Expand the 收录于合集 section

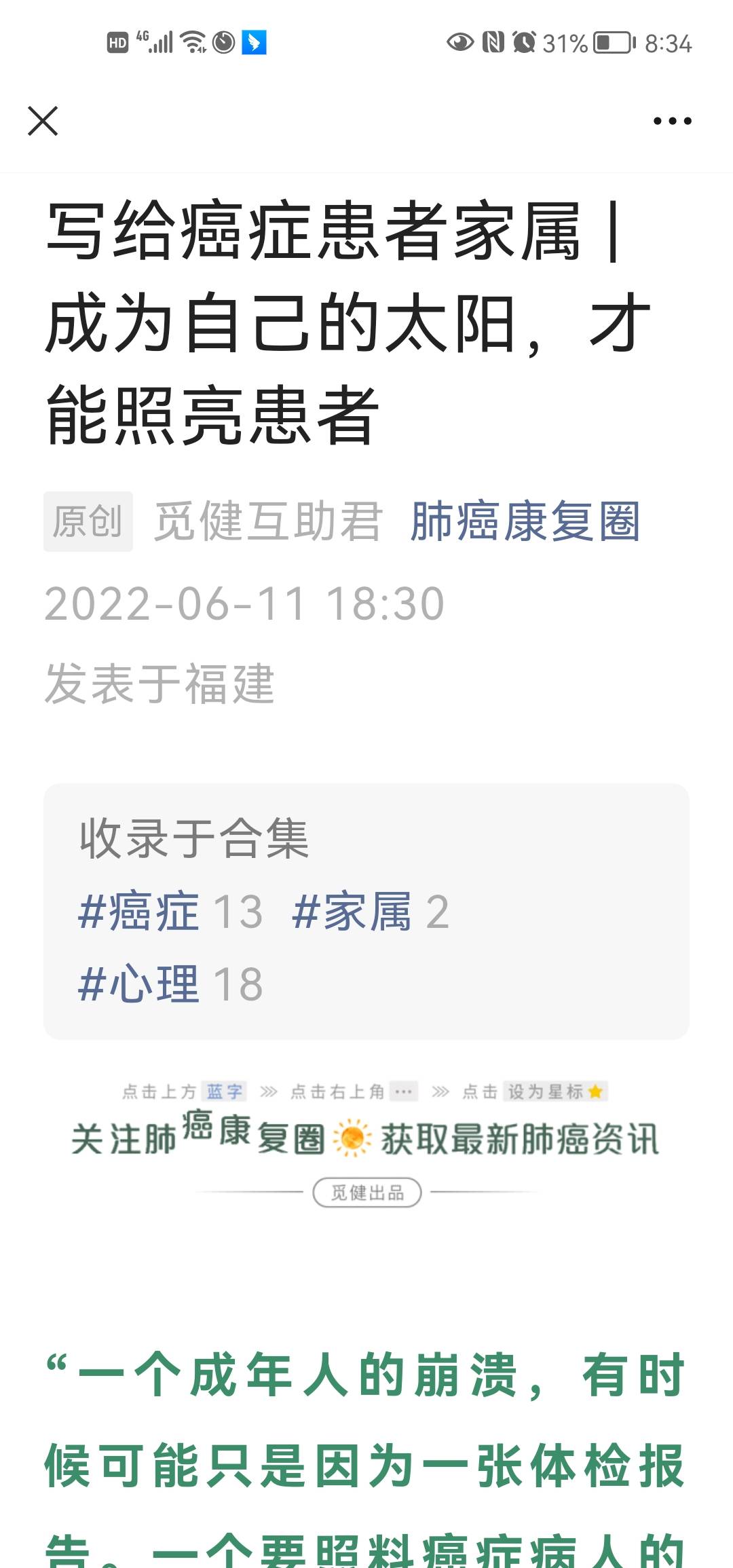(x=193, y=840)
